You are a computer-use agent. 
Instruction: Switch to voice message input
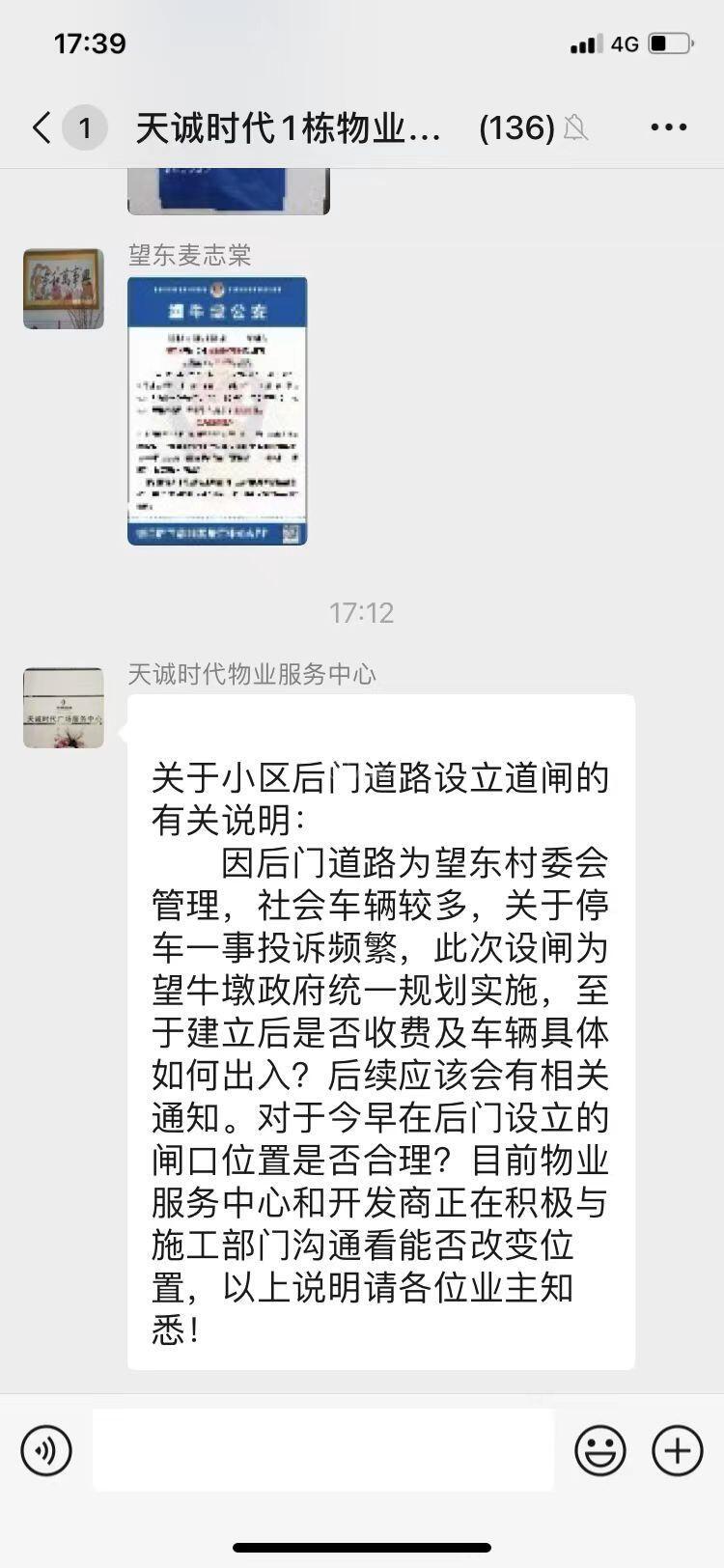(x=46, y=1450)
